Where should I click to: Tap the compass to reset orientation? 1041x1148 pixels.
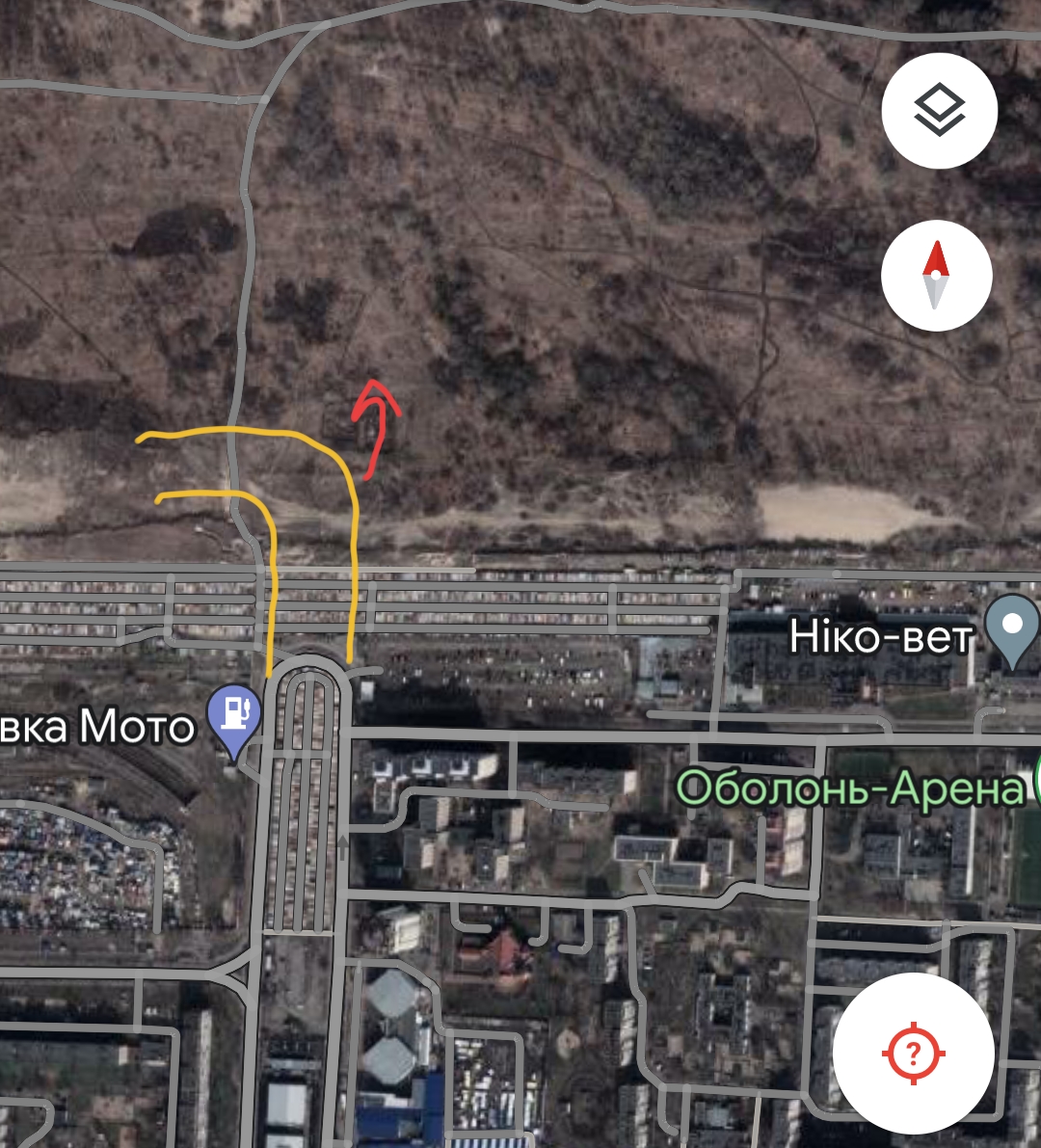[x=936, y=276]
